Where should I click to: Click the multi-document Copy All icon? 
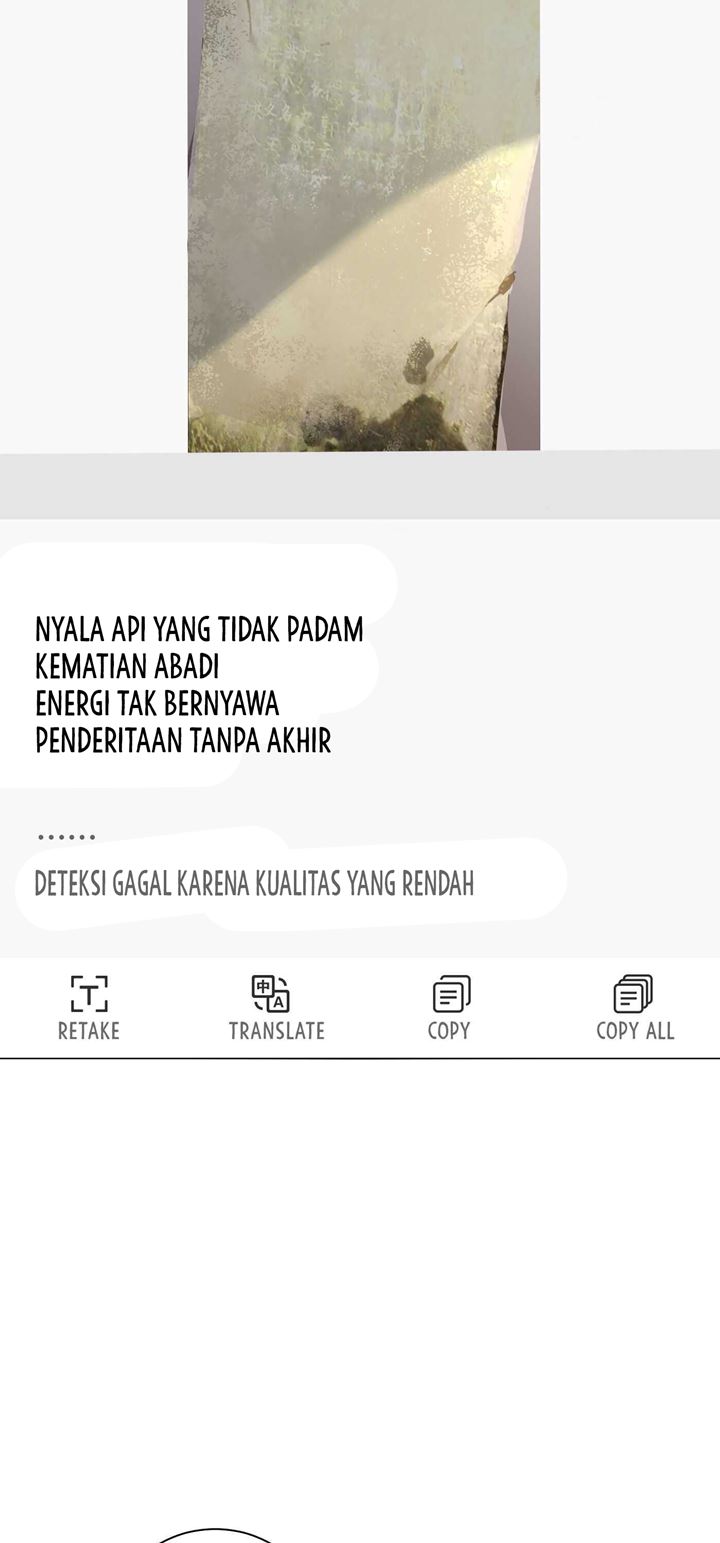pos(632,992)
